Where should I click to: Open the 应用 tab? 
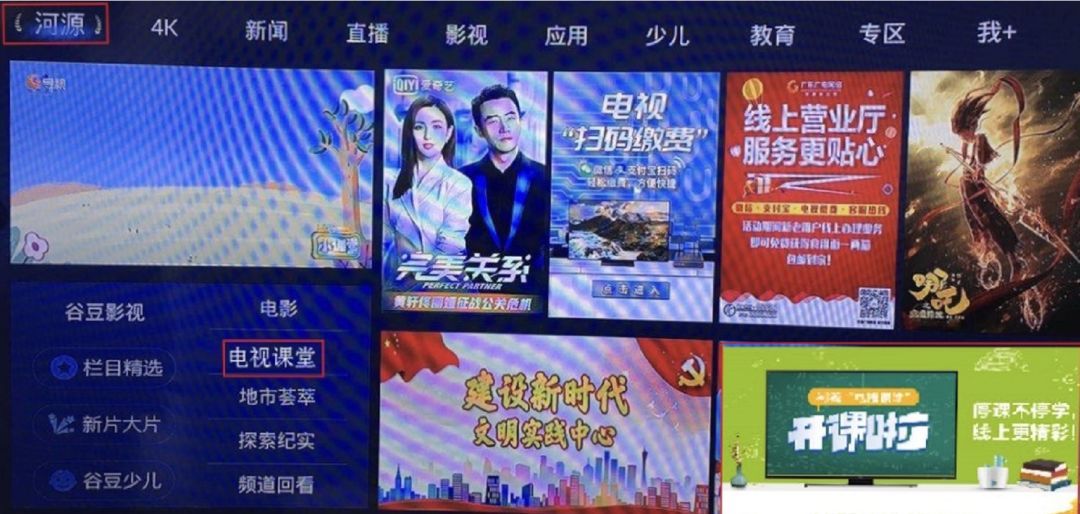566,36
